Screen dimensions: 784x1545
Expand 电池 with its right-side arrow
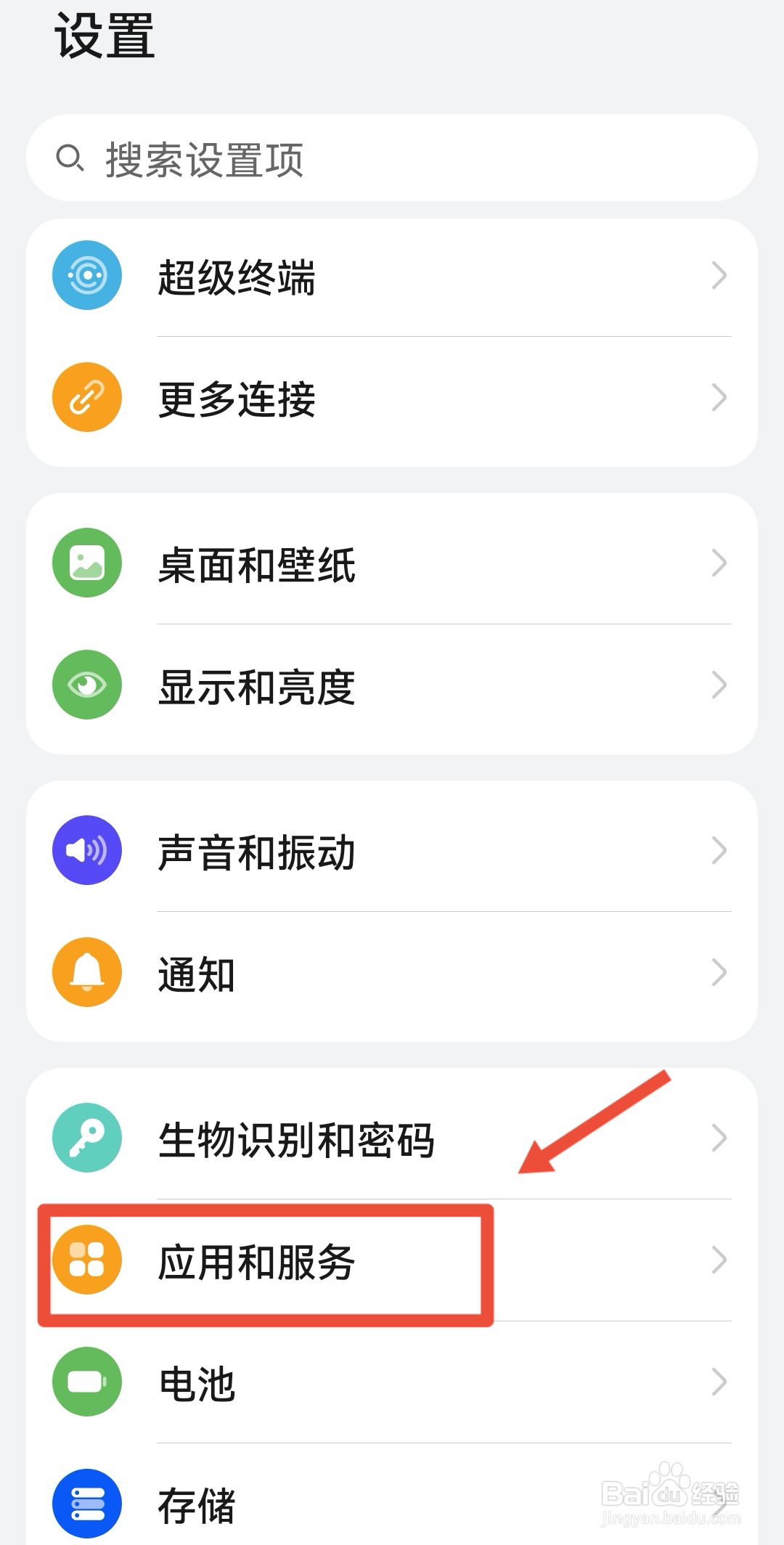(719, 1382)
